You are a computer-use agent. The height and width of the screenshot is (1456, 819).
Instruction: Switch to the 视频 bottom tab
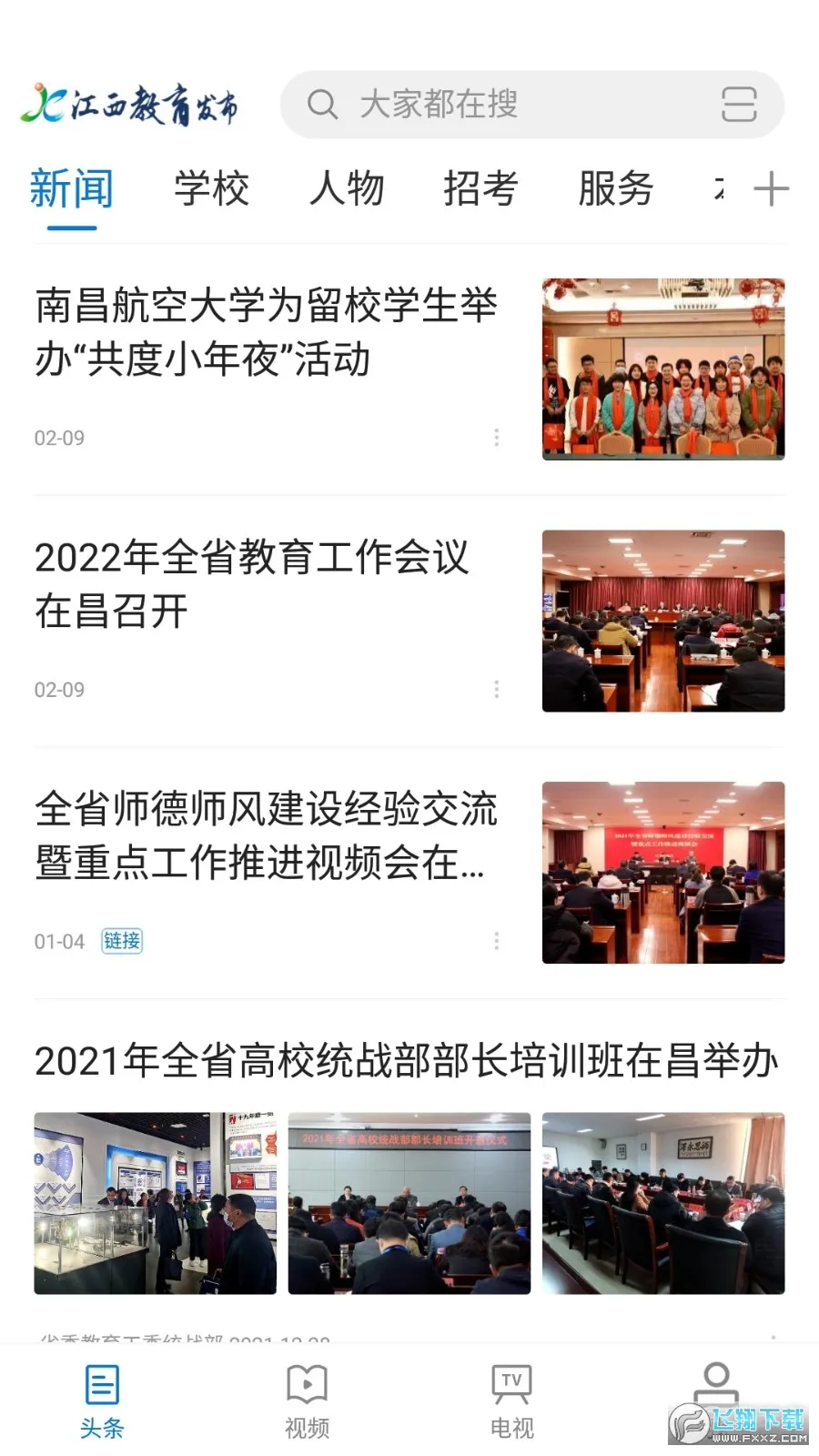pyautogui.click(x=307, y=1401)
